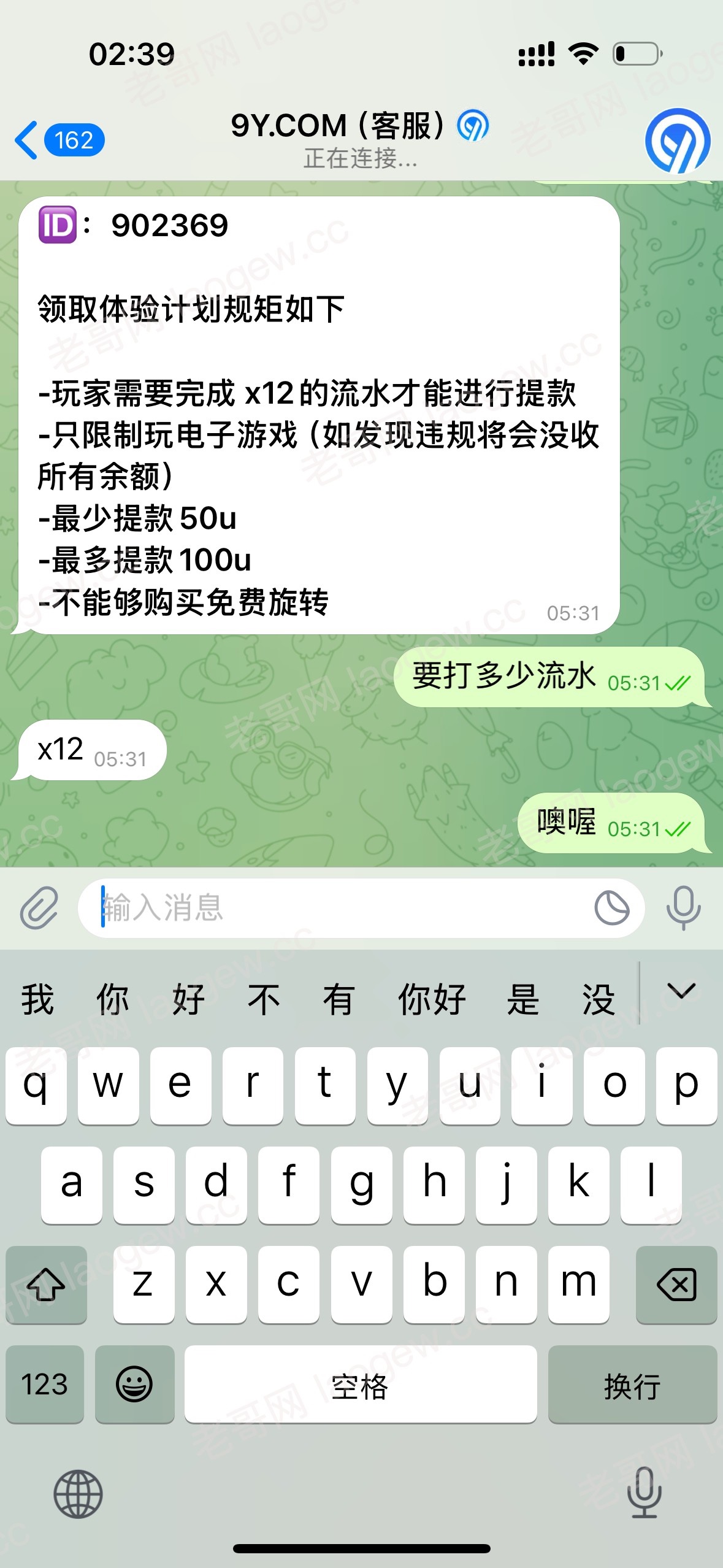Open 9Y.COM (客服) chat info header

[x=359, y=139]
